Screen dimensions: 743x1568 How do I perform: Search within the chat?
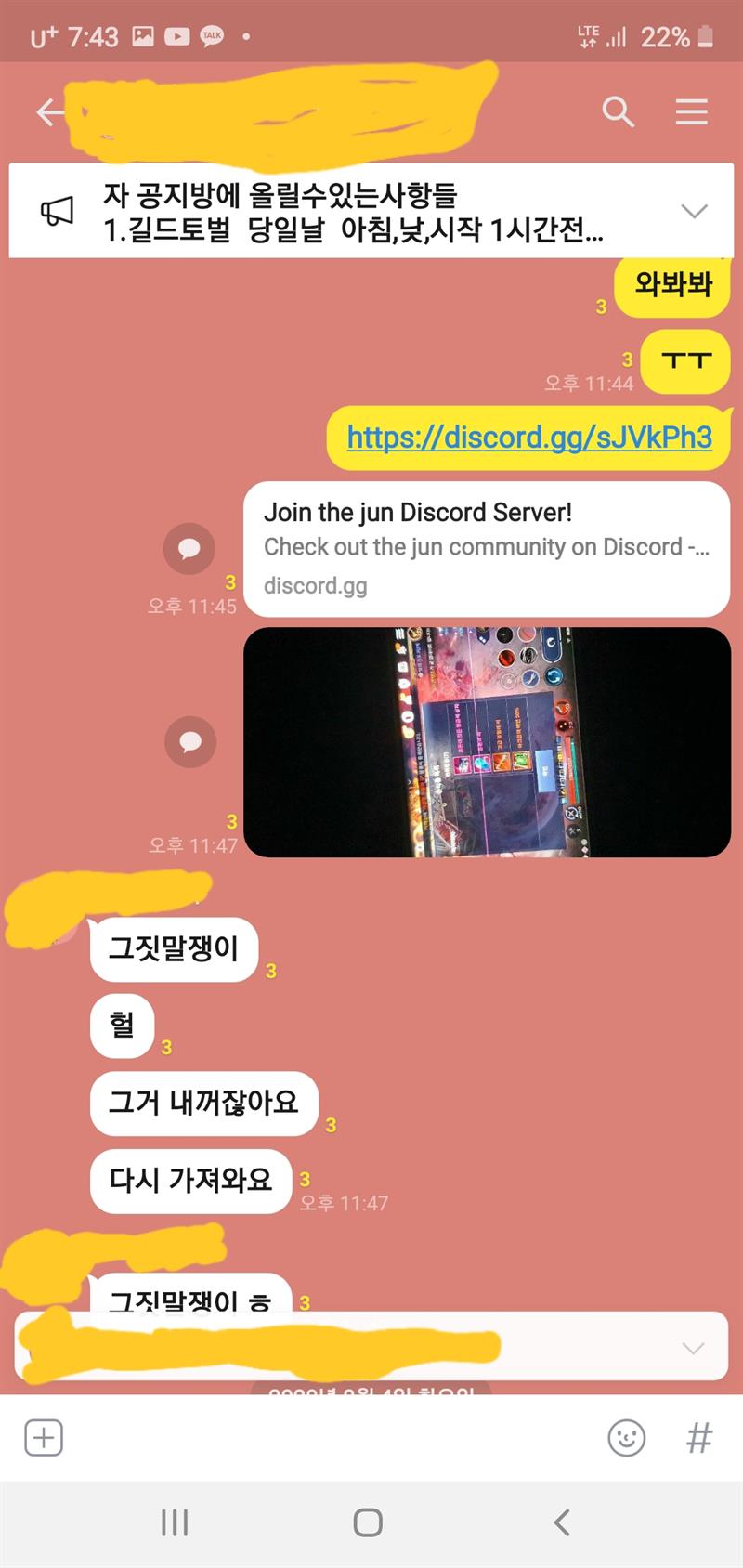[618, 112]
